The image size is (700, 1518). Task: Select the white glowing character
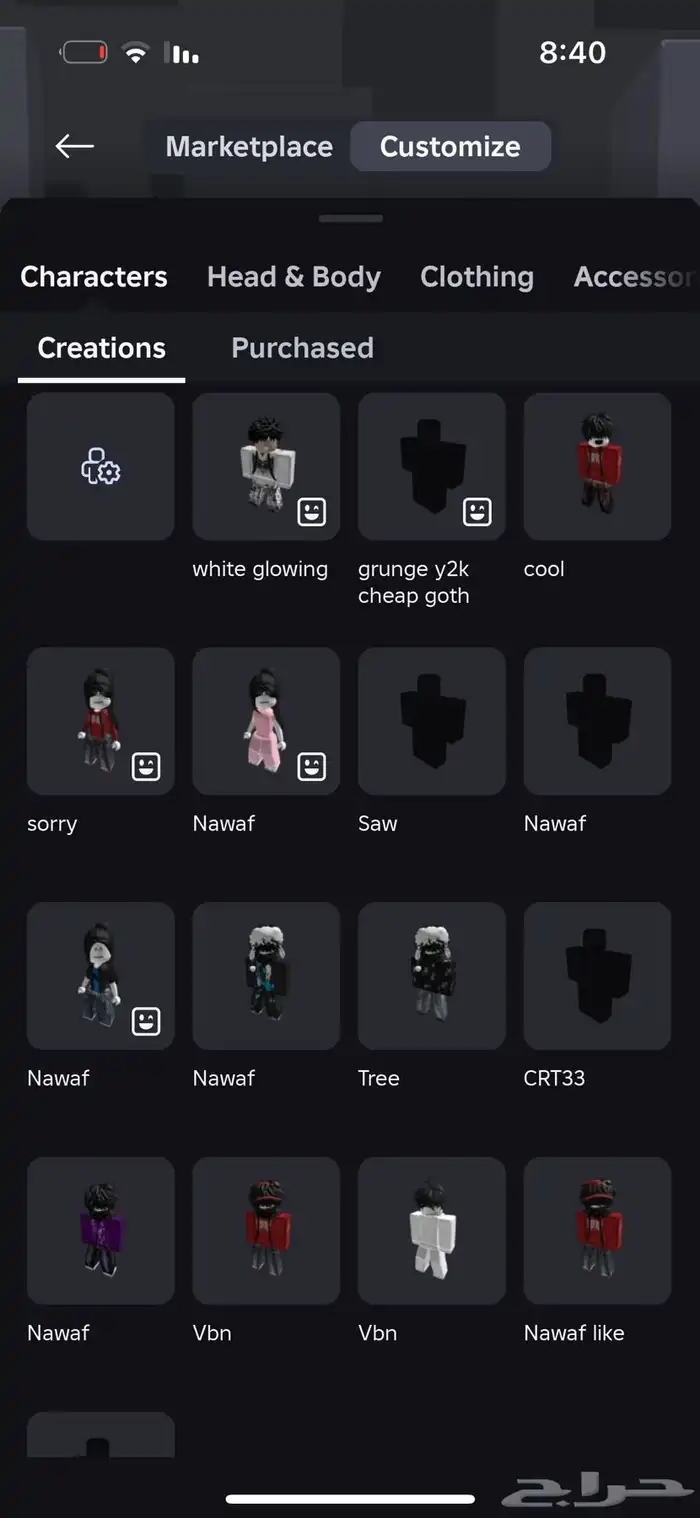(266, 467)
